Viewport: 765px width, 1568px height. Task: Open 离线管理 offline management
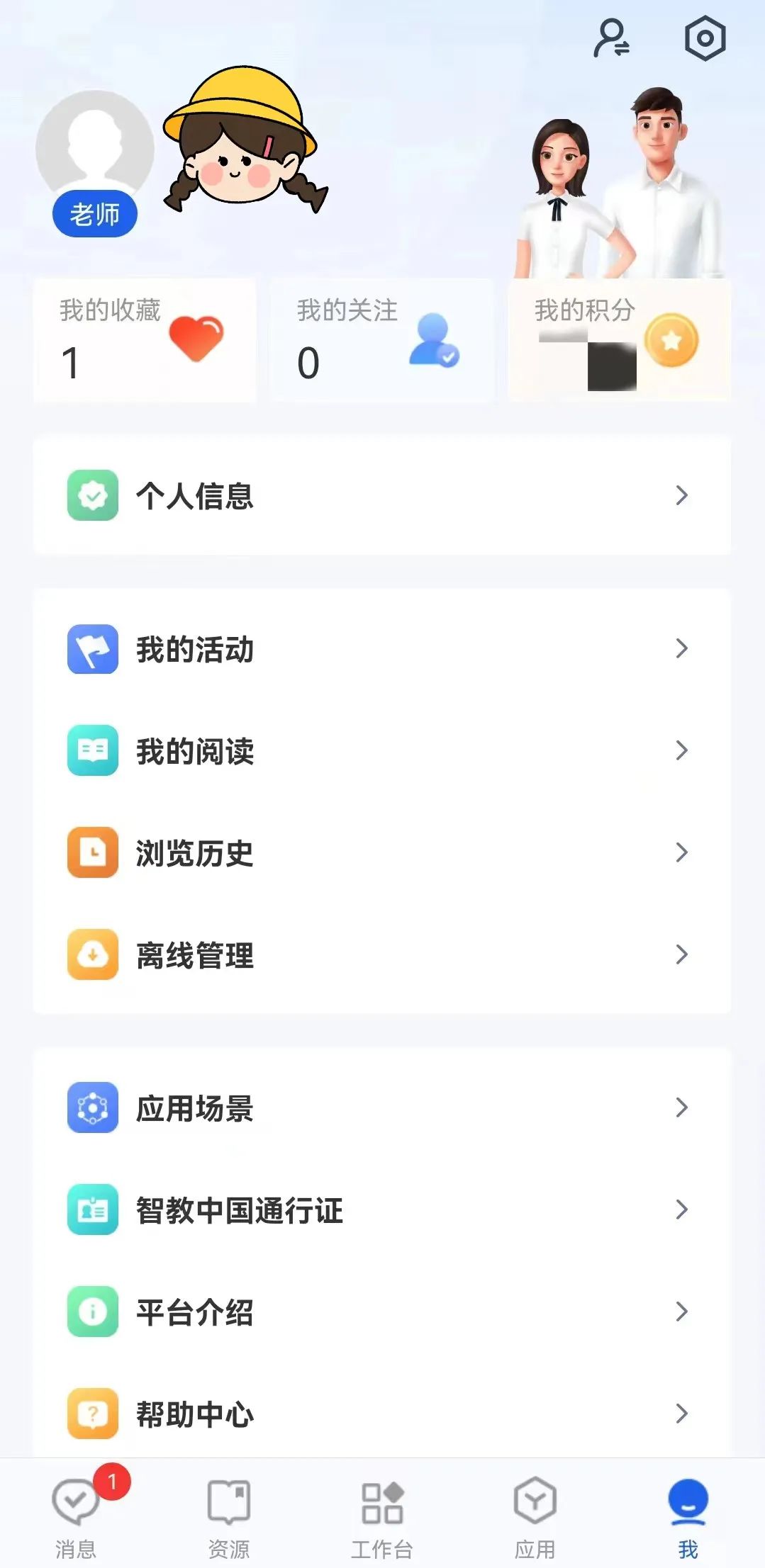click(x=381, y=954)
